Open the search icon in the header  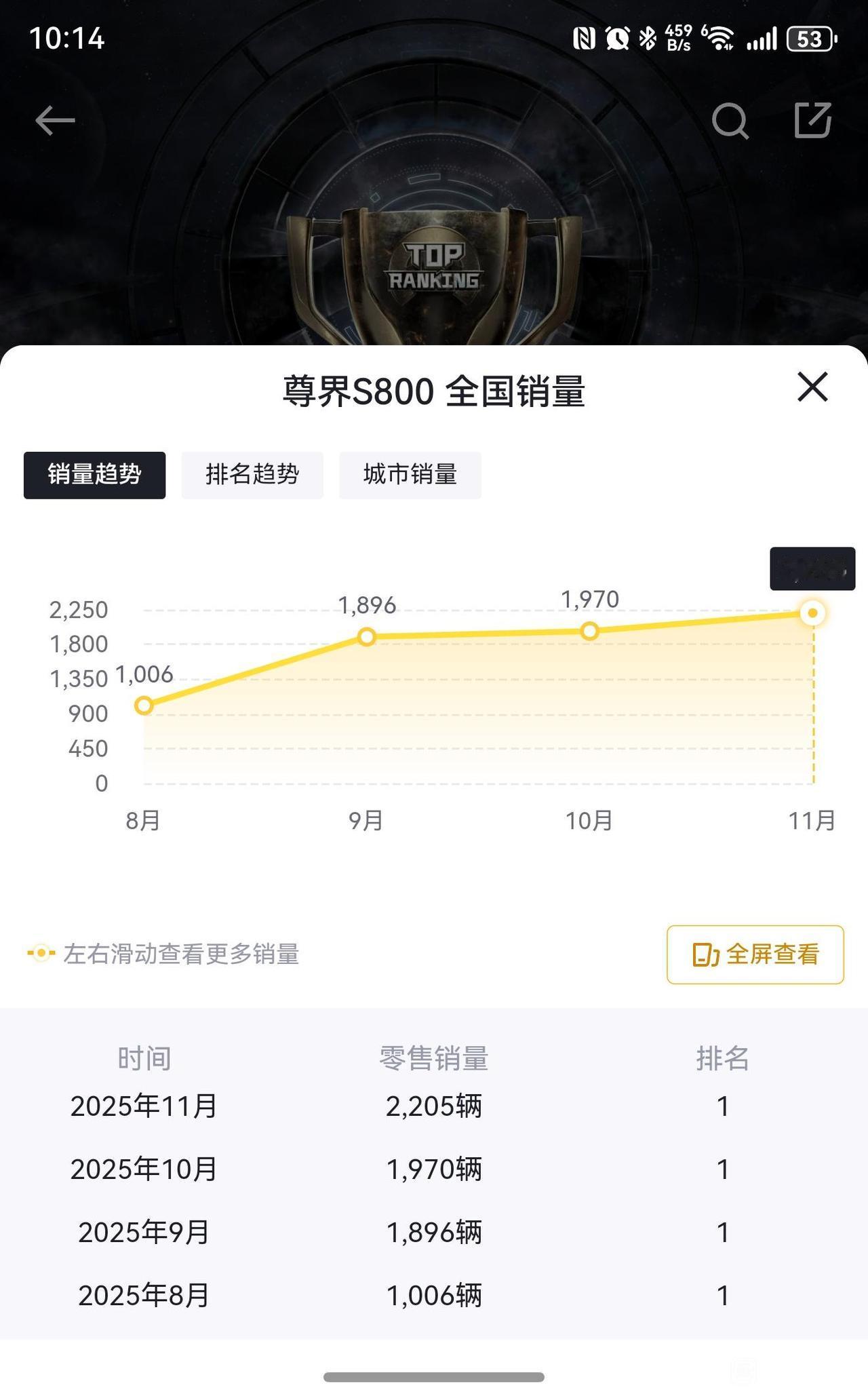[x=731, y=121]
